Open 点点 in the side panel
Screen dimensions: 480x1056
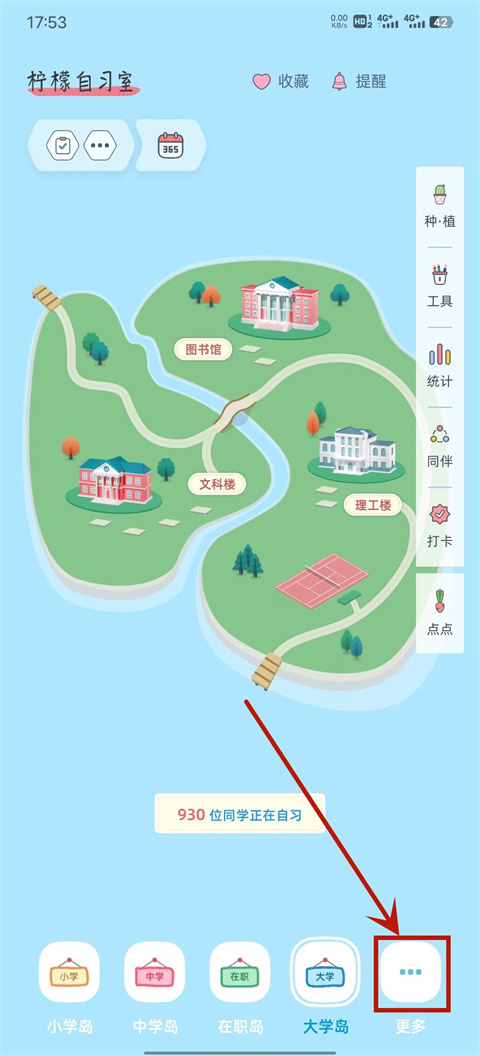[440, 613]
